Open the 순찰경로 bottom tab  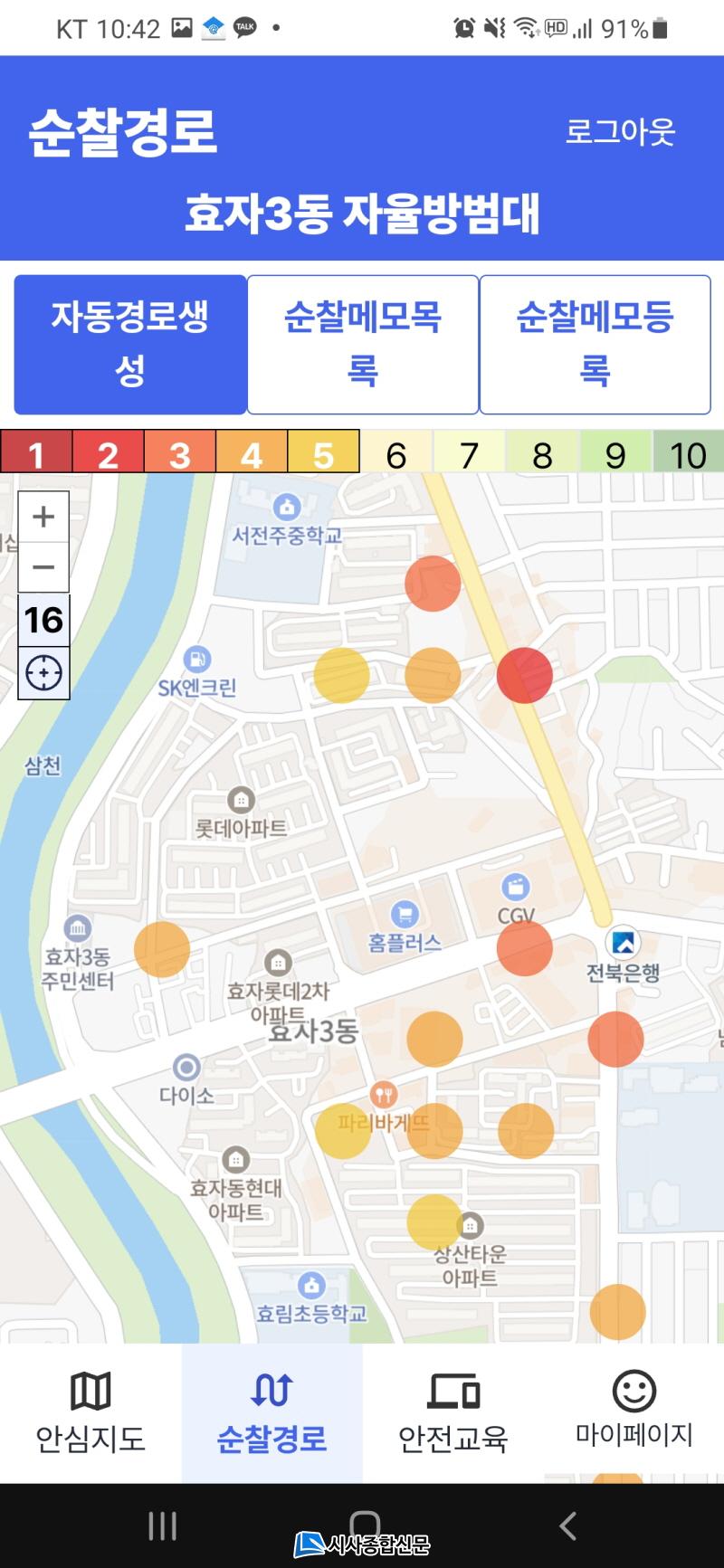[271, 1412]
